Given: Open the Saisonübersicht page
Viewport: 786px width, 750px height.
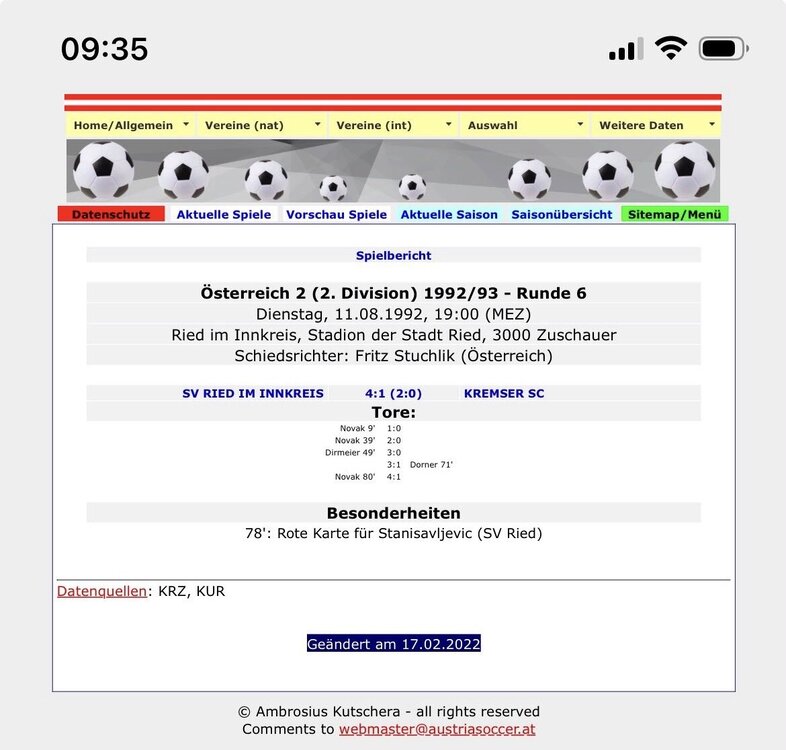Looking at the screenshot, I should pyautogui.click(x=562, y=214).
